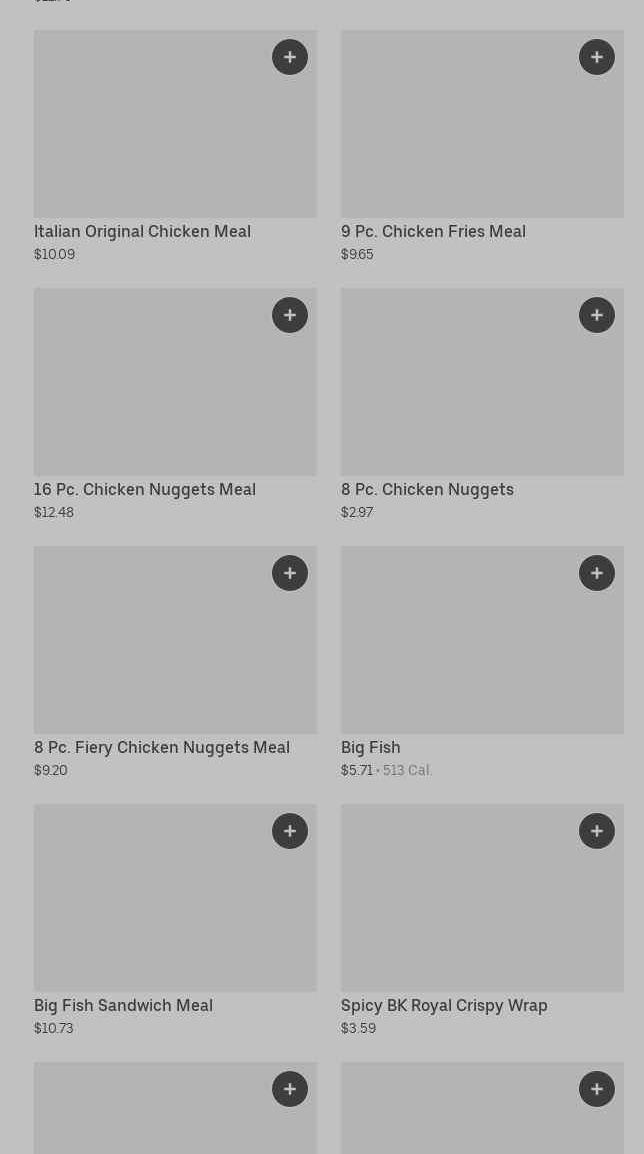Add 16 Pc. Chicken Nuggets Meal to cart
Viewport: 644px width, 1154px height.
290,315
